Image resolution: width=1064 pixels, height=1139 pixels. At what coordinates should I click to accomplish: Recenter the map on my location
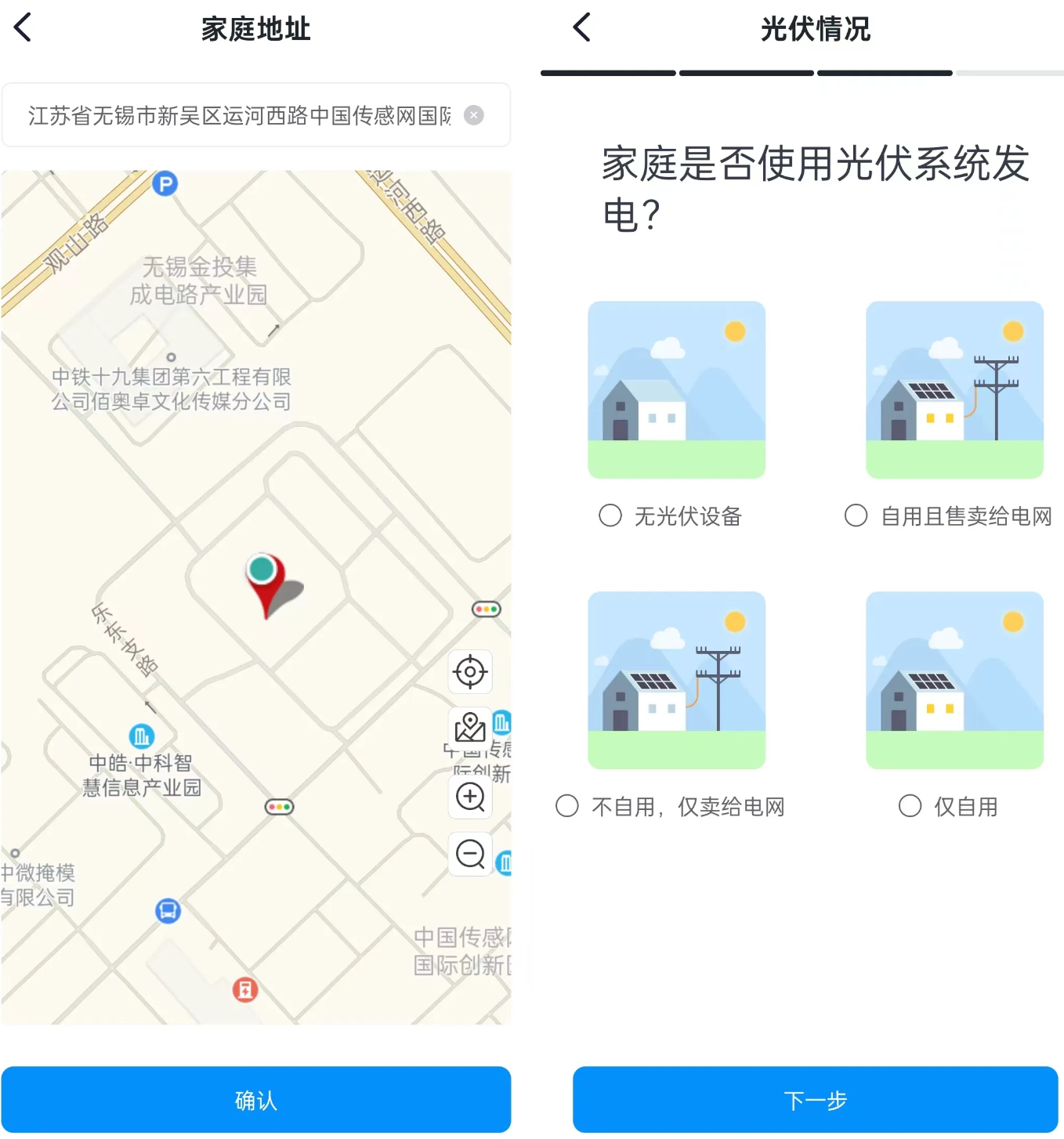[x=470, y=671]
